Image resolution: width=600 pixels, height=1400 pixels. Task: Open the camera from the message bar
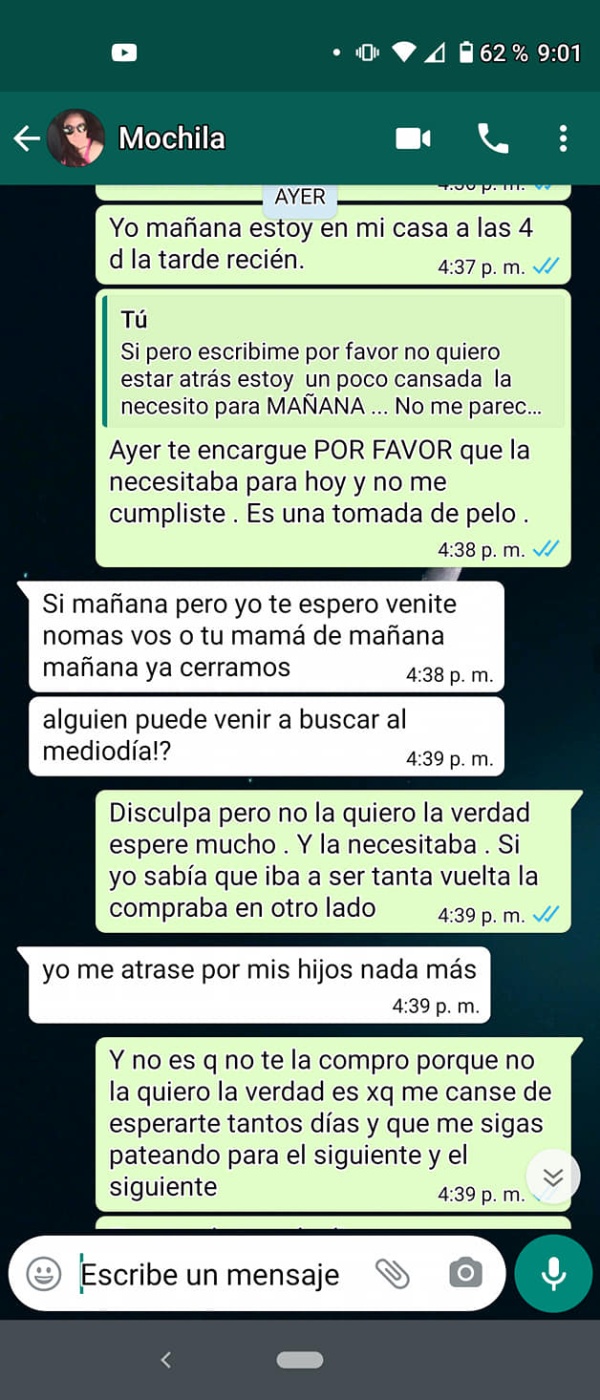pos(465,1273)
